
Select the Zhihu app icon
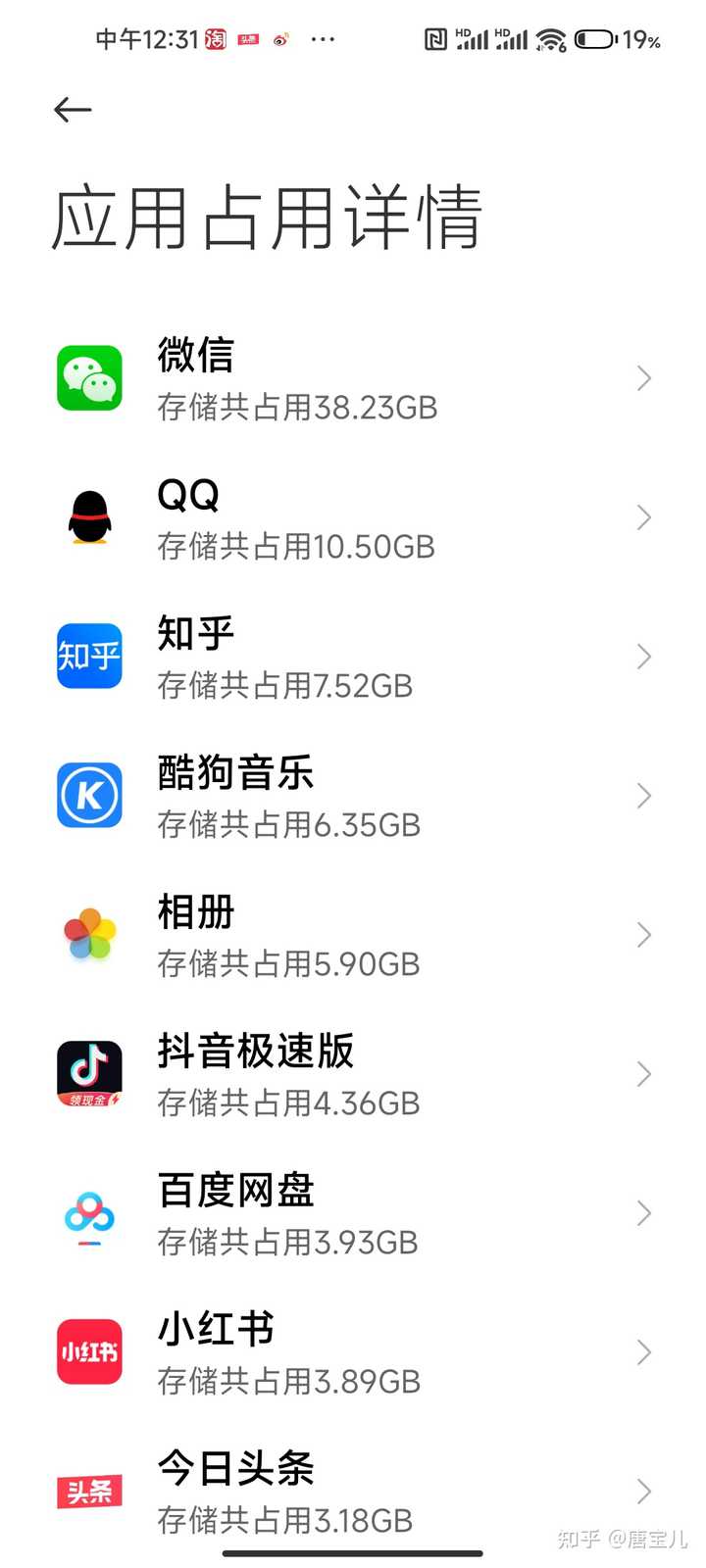pos(89,657)
